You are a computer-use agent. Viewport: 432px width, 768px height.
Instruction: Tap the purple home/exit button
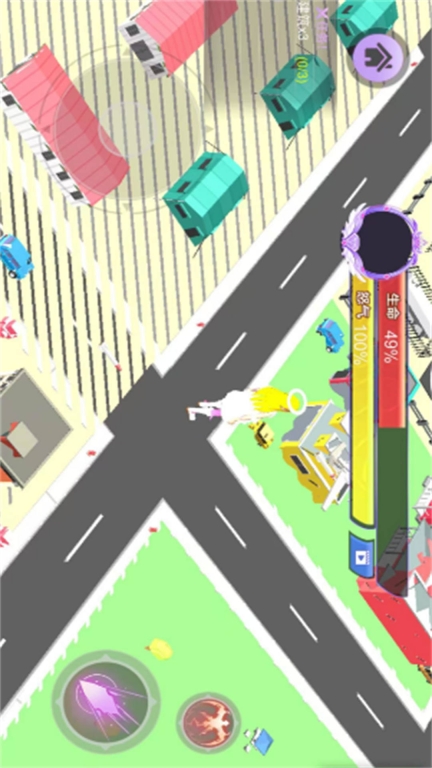(x=378, y=57)
